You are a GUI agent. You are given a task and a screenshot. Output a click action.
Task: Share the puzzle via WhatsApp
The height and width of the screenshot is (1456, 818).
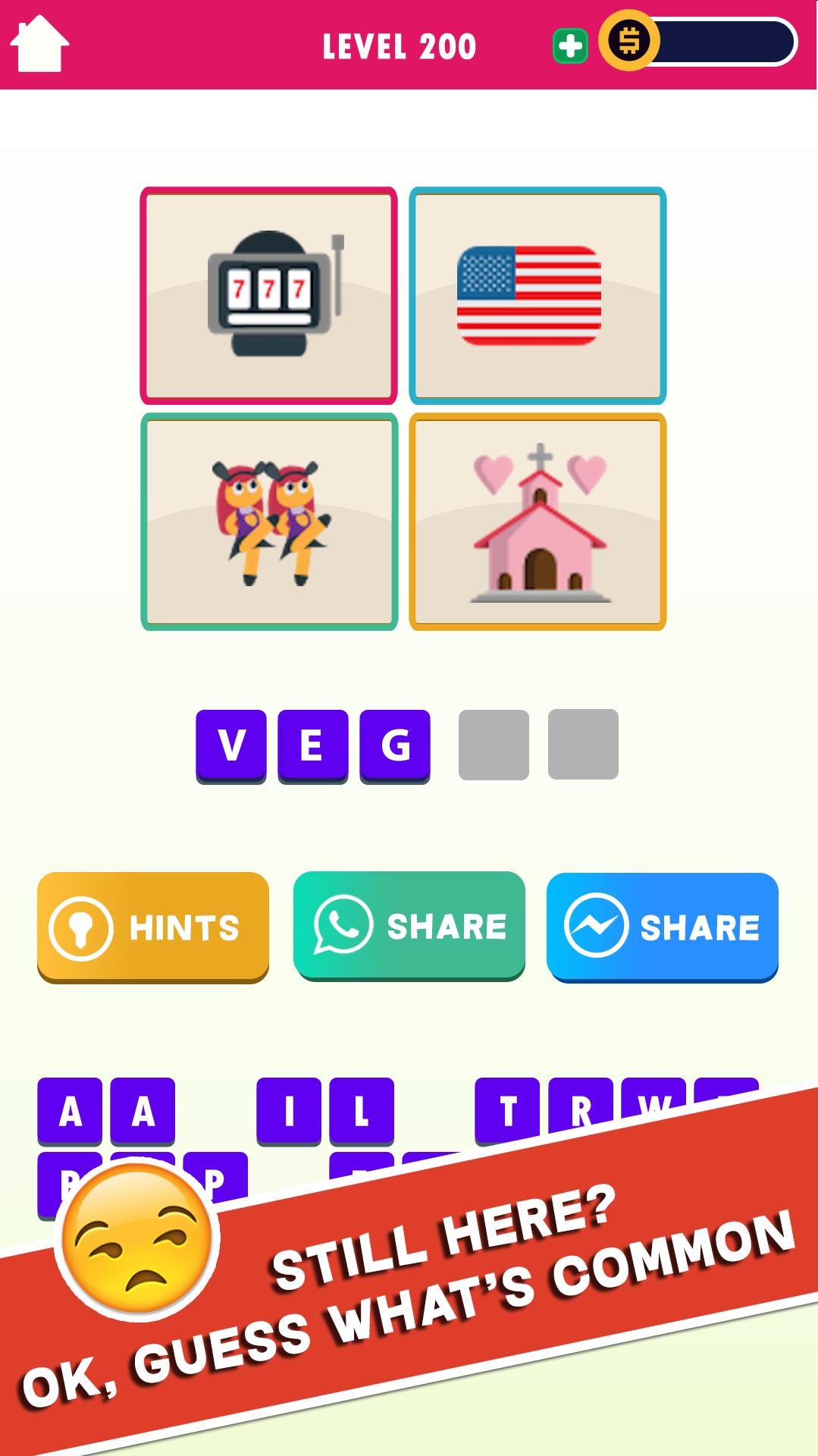tap(409, 926)
